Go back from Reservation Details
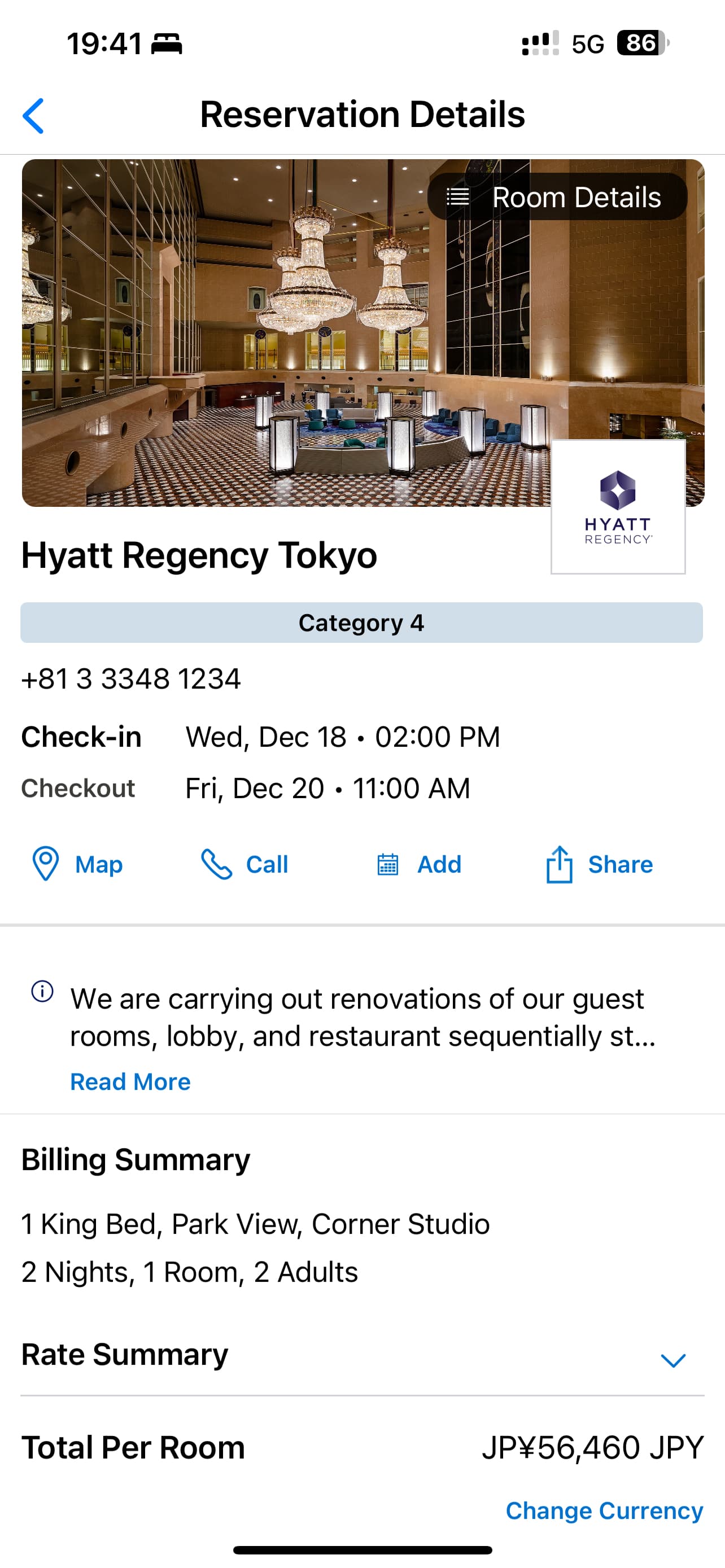 [33, 116]
